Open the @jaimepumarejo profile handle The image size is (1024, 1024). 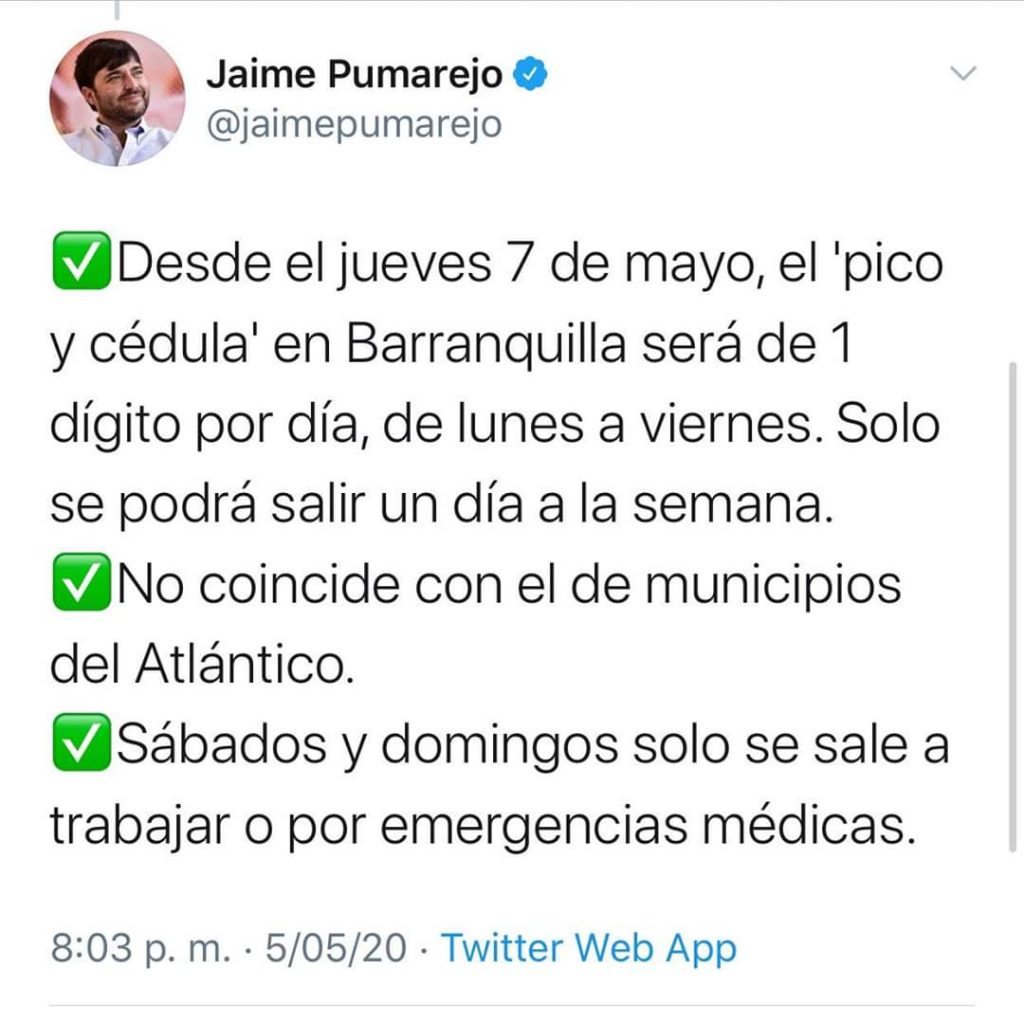click(x=353, y=124)
